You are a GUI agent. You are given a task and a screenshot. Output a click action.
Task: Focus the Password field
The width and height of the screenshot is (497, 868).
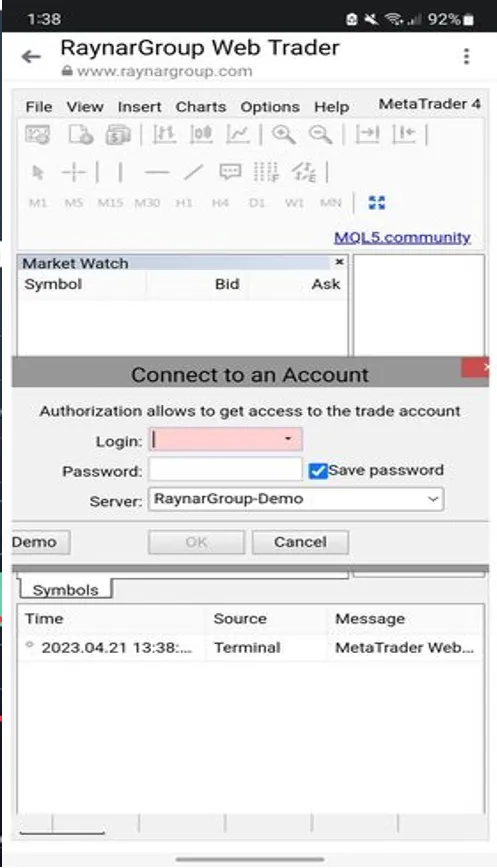coord(225,470)
